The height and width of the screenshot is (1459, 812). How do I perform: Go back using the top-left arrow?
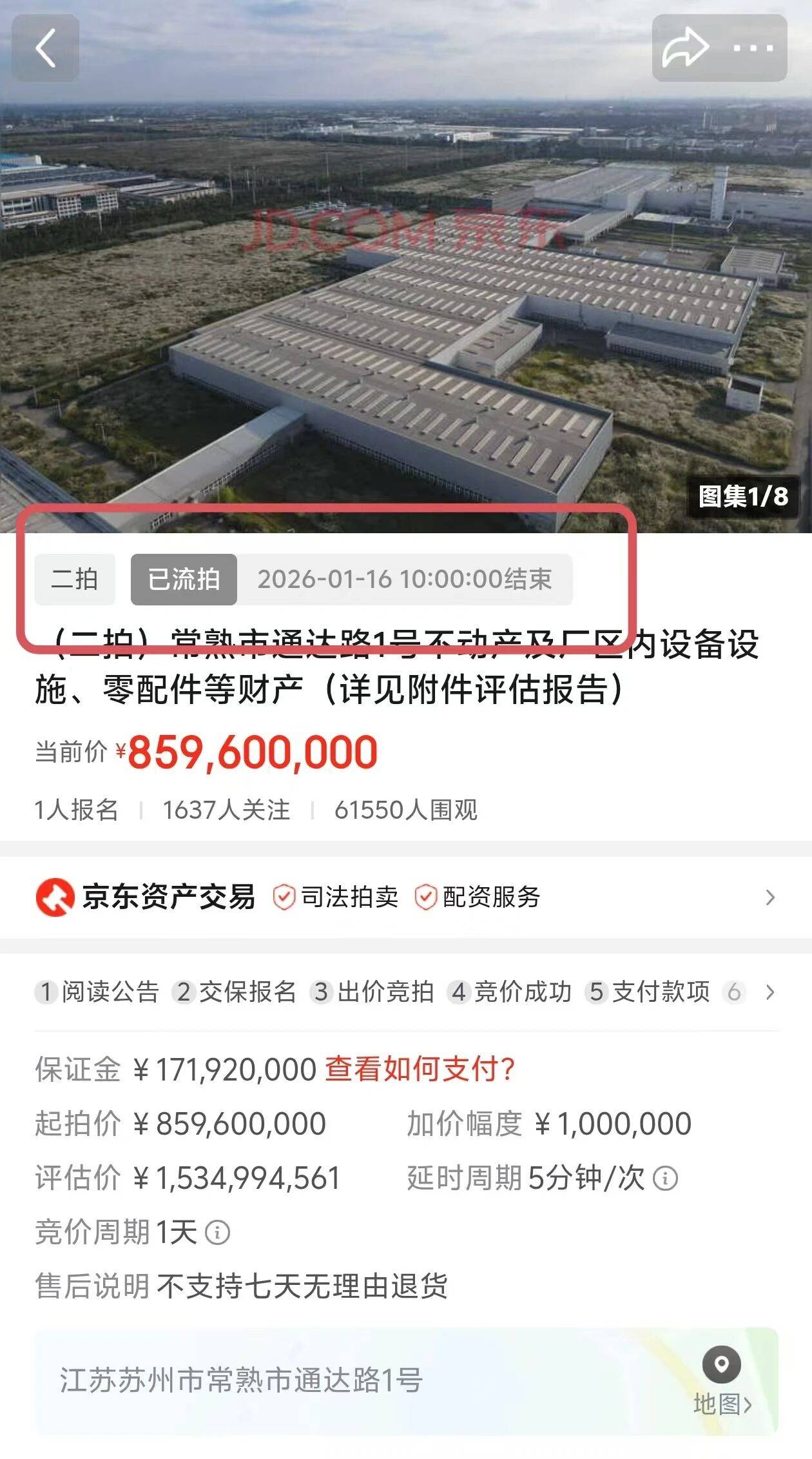[x=45, y=48]
